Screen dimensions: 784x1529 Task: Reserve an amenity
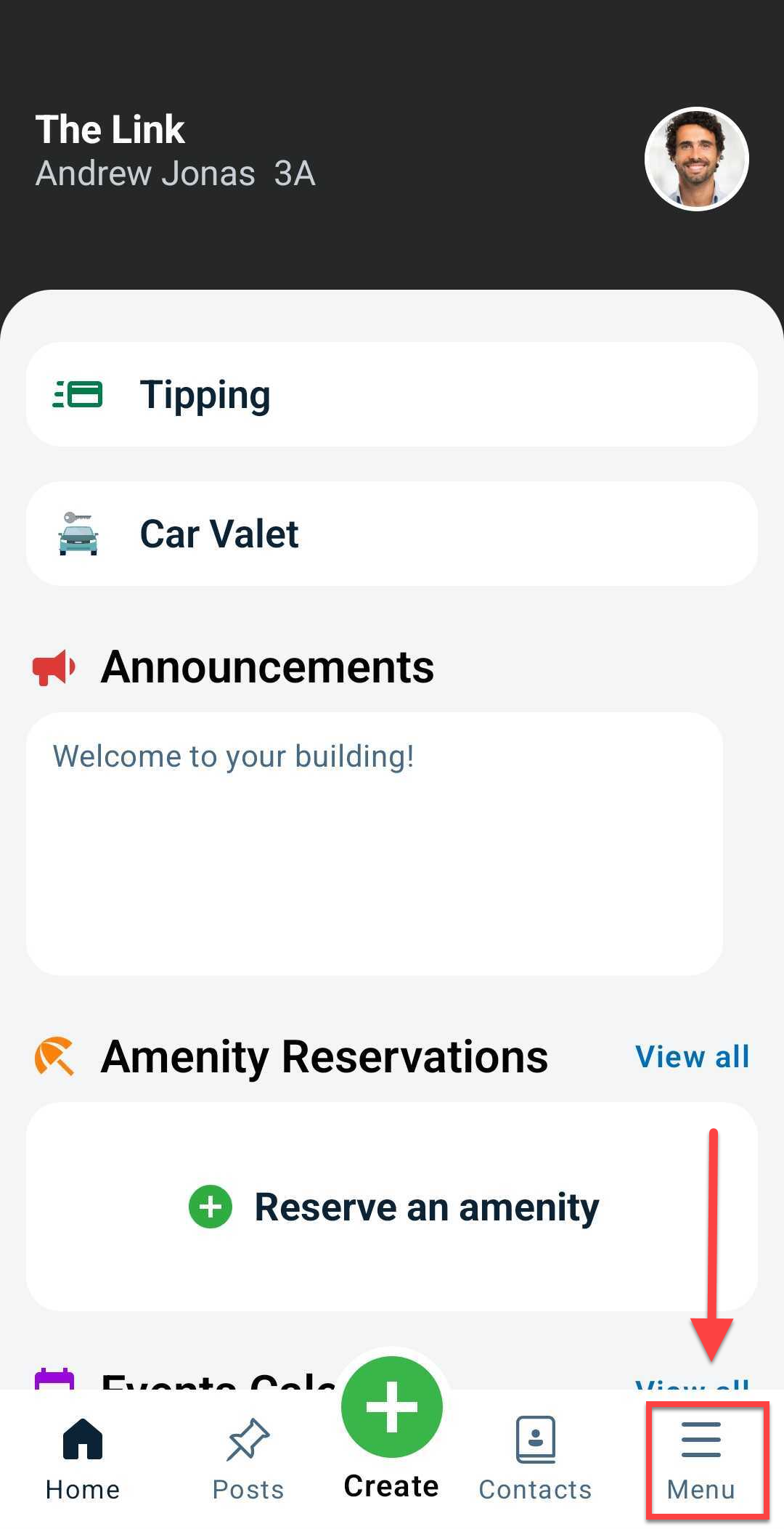393,1207
